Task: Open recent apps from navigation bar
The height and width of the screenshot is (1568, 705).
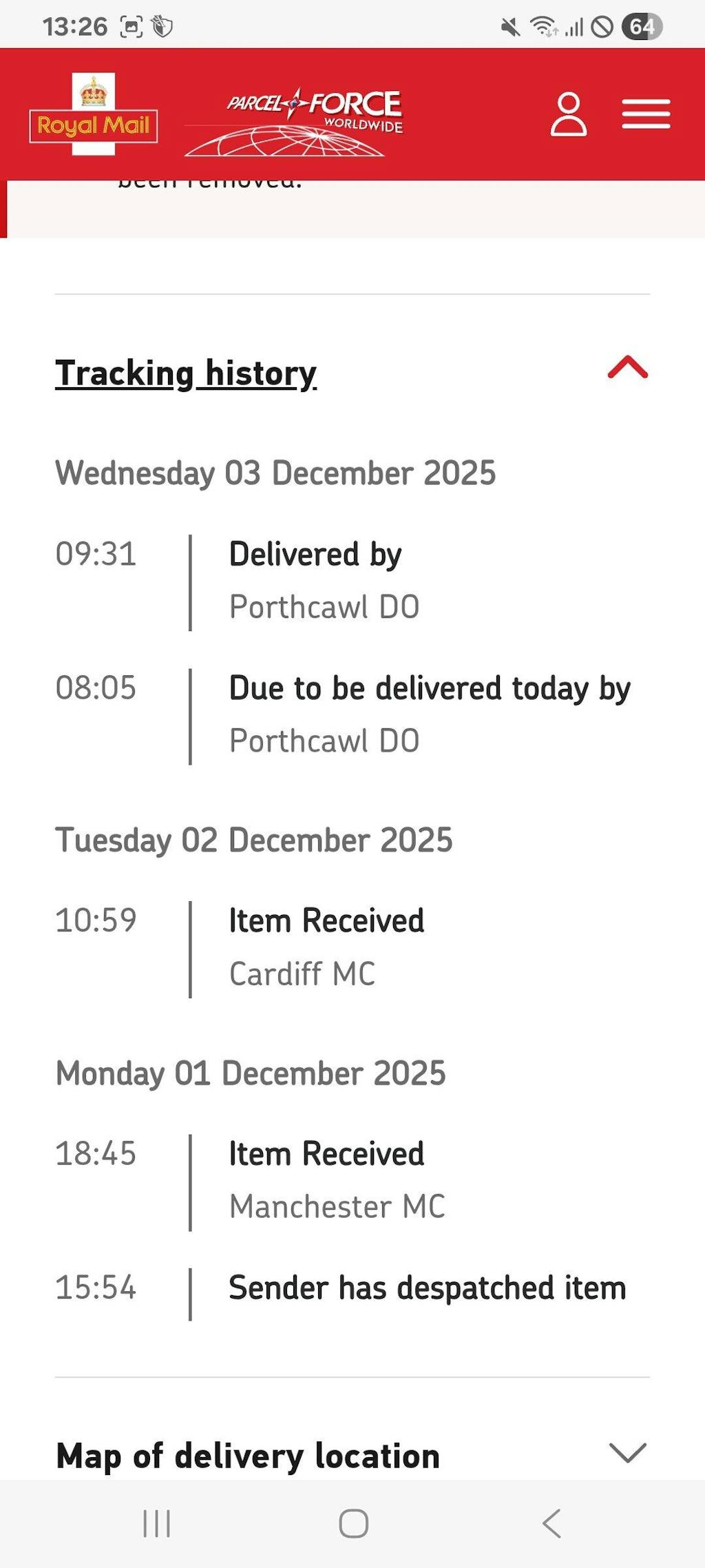Action: [x=156, y=1523]
